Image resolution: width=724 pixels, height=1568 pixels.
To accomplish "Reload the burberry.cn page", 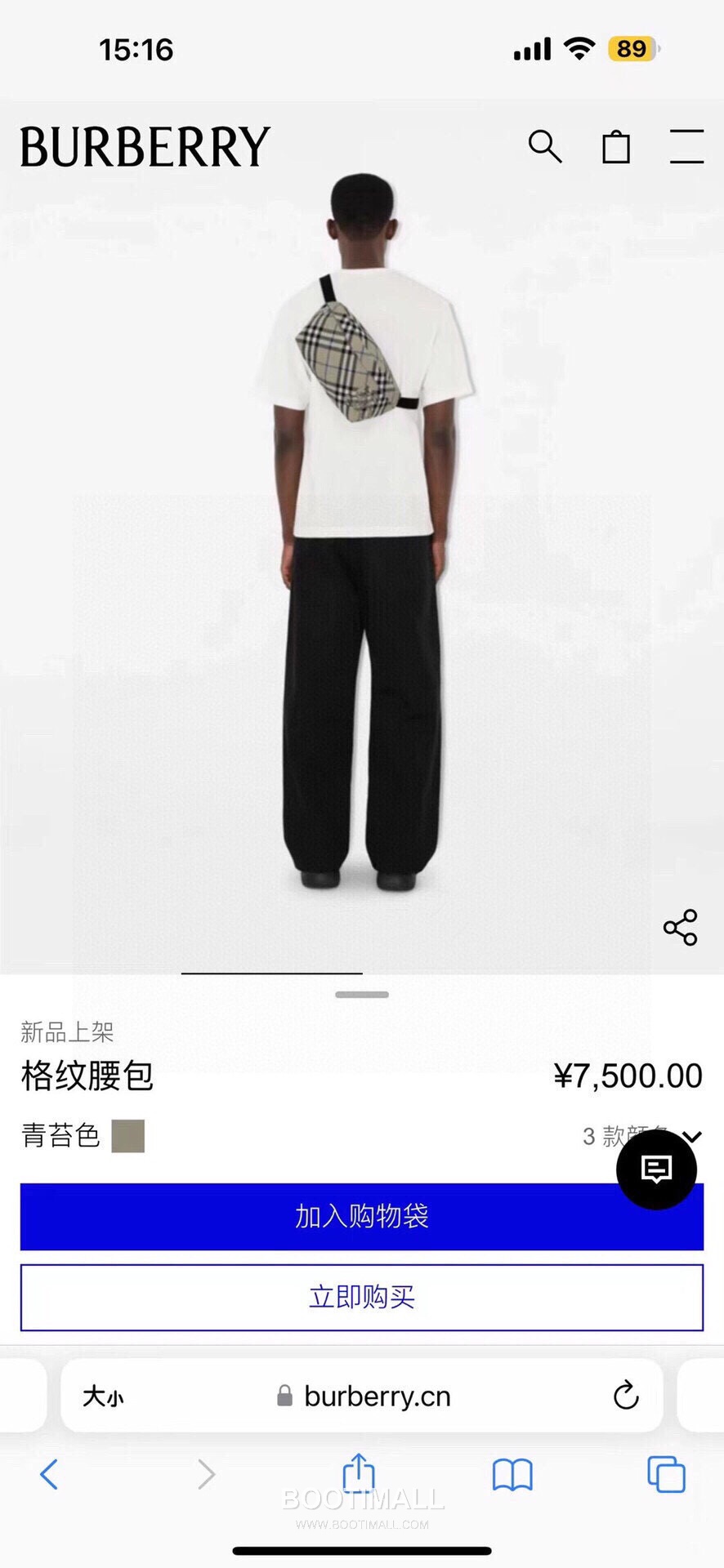I will pyautogui.click(x=626, y=1396).
